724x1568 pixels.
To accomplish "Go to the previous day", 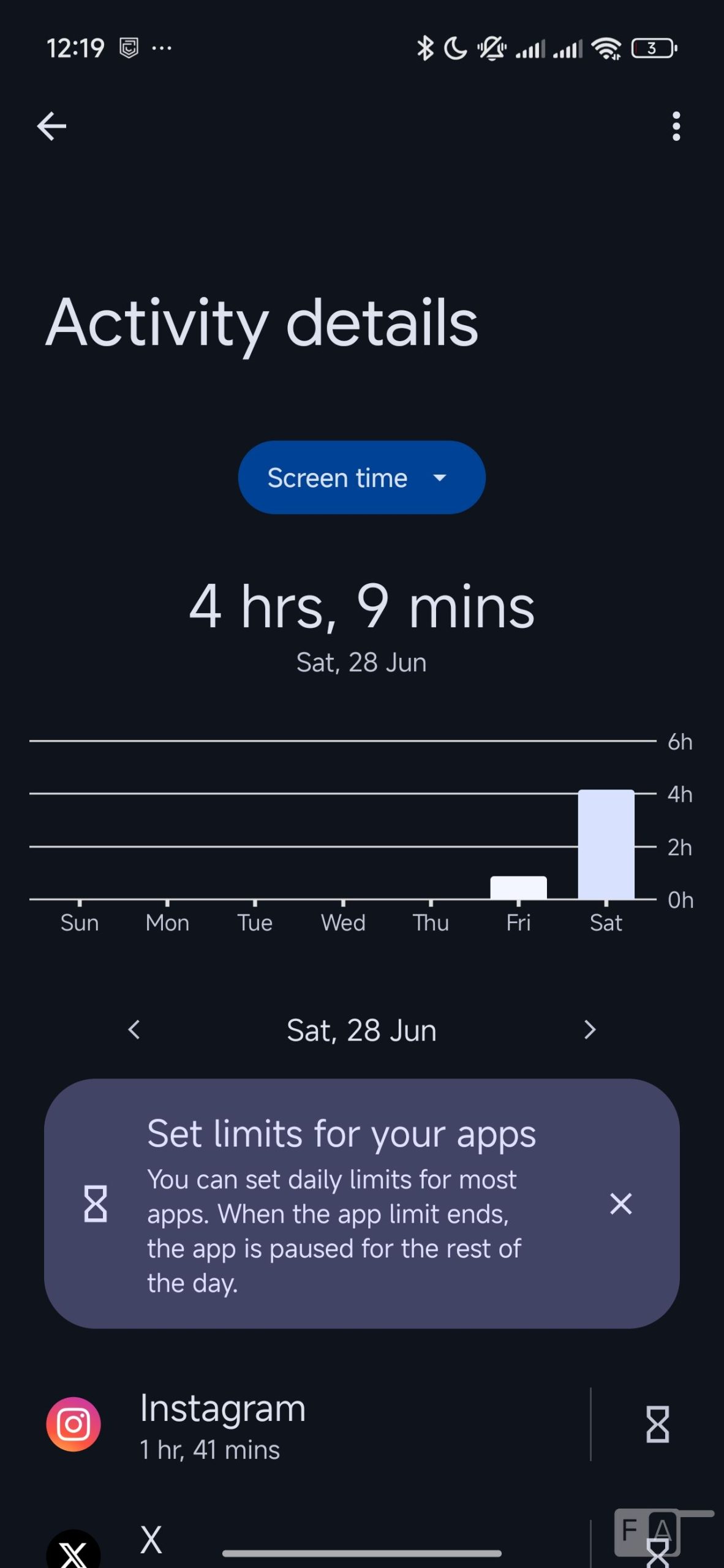I will (x=134, y=1030).
